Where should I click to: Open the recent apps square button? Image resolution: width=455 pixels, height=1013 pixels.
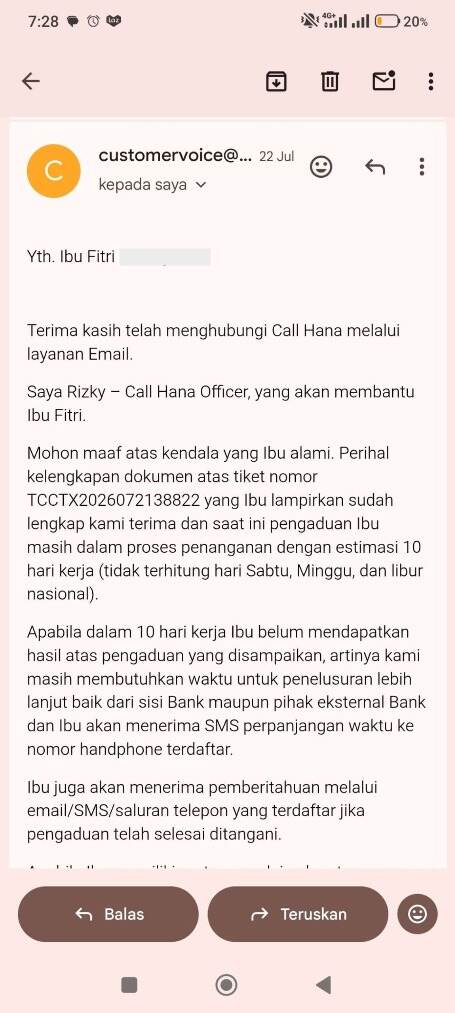pos(129,985)
